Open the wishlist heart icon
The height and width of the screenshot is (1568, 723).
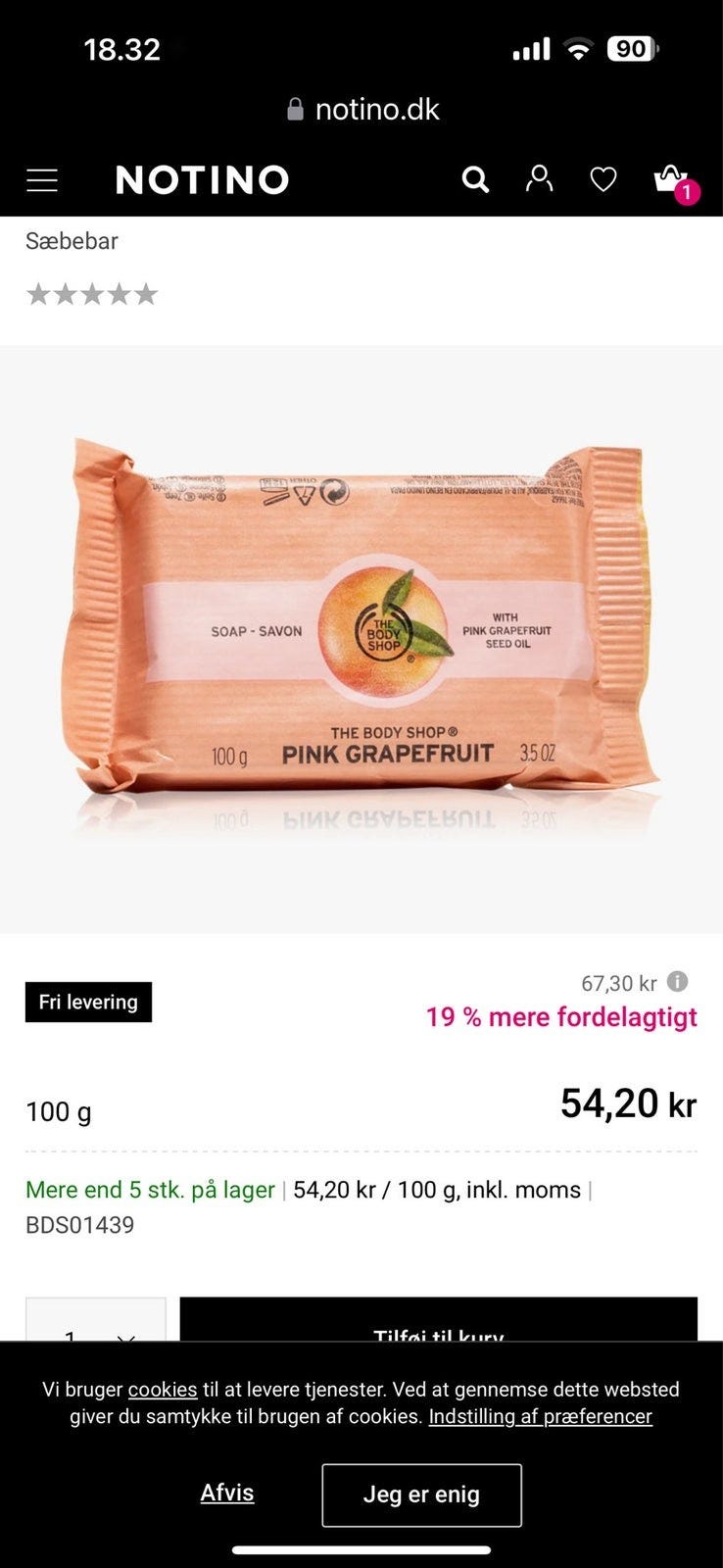click(603, 179)
